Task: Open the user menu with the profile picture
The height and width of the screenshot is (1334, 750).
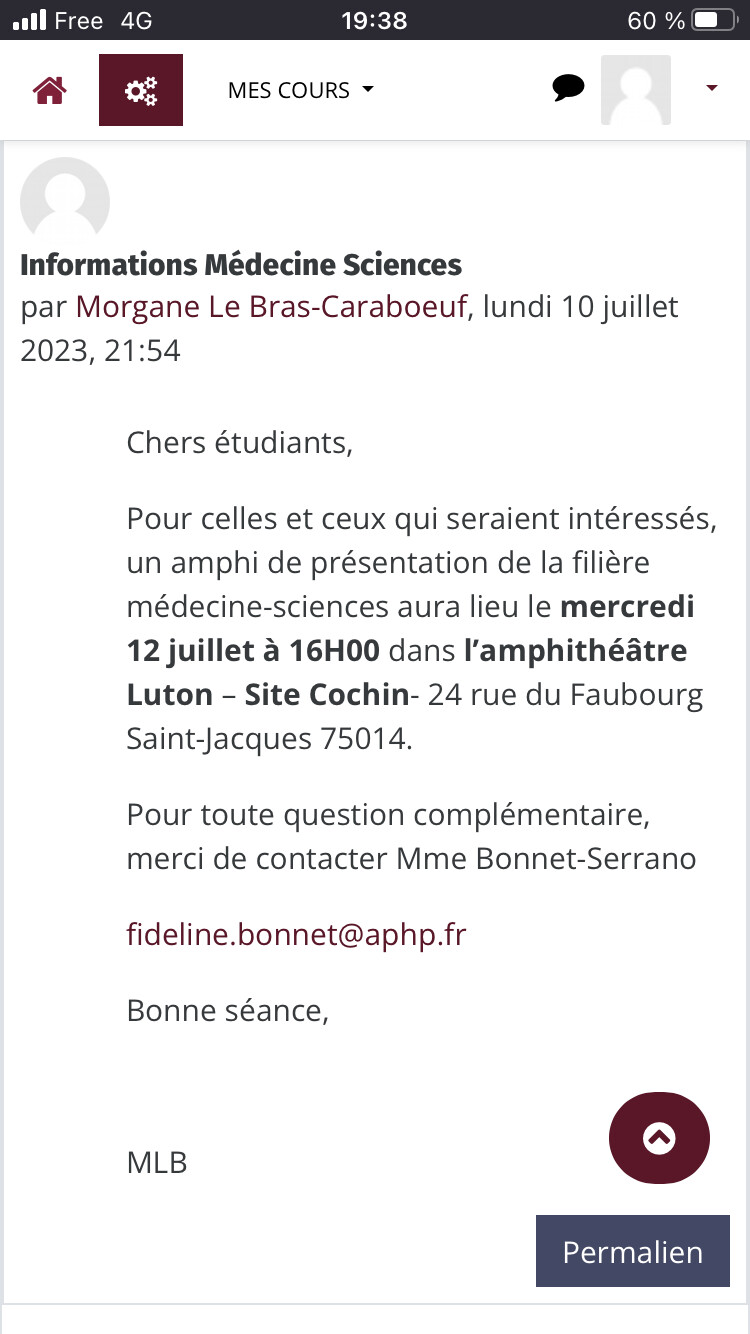Action: pos(660,90)
